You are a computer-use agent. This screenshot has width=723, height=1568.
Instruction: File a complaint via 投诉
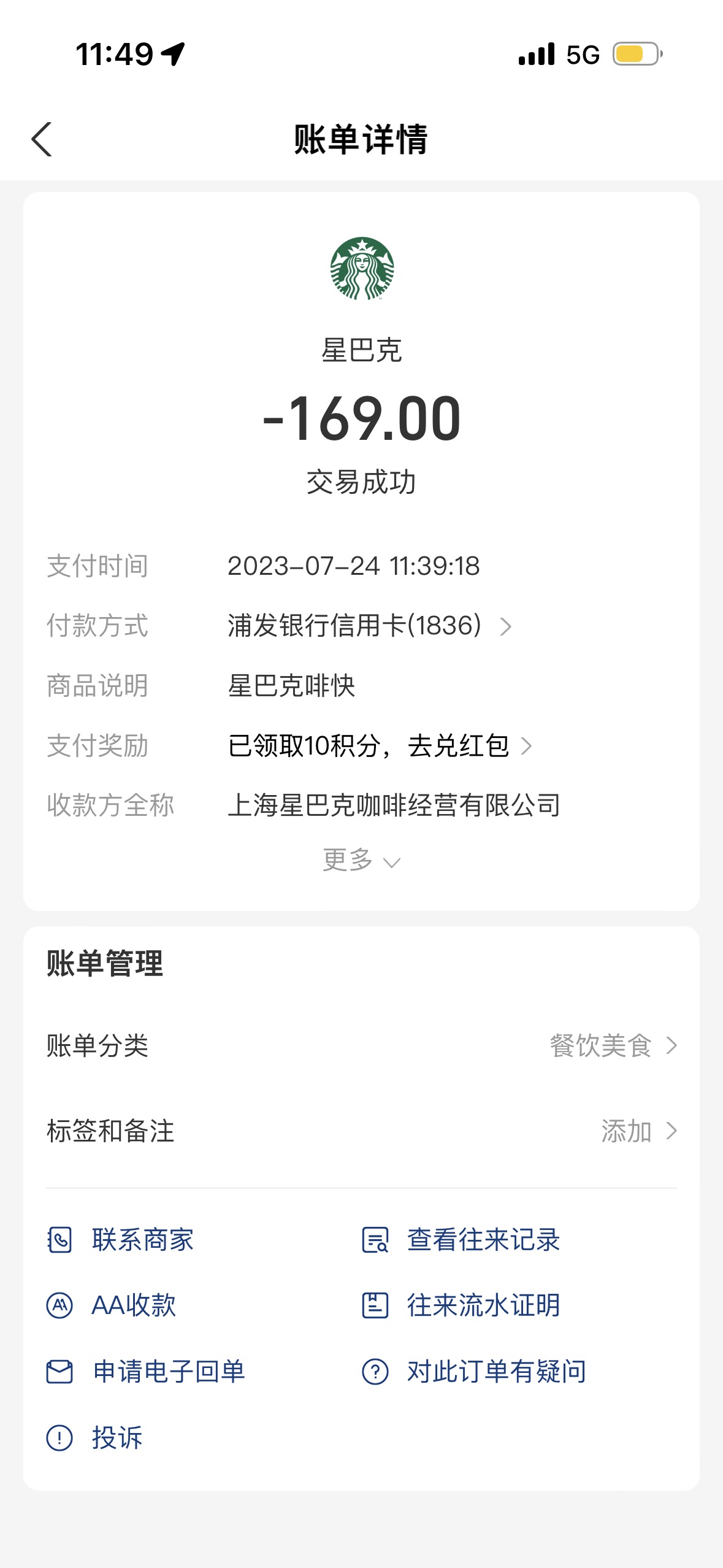[x=94, y=1437]
